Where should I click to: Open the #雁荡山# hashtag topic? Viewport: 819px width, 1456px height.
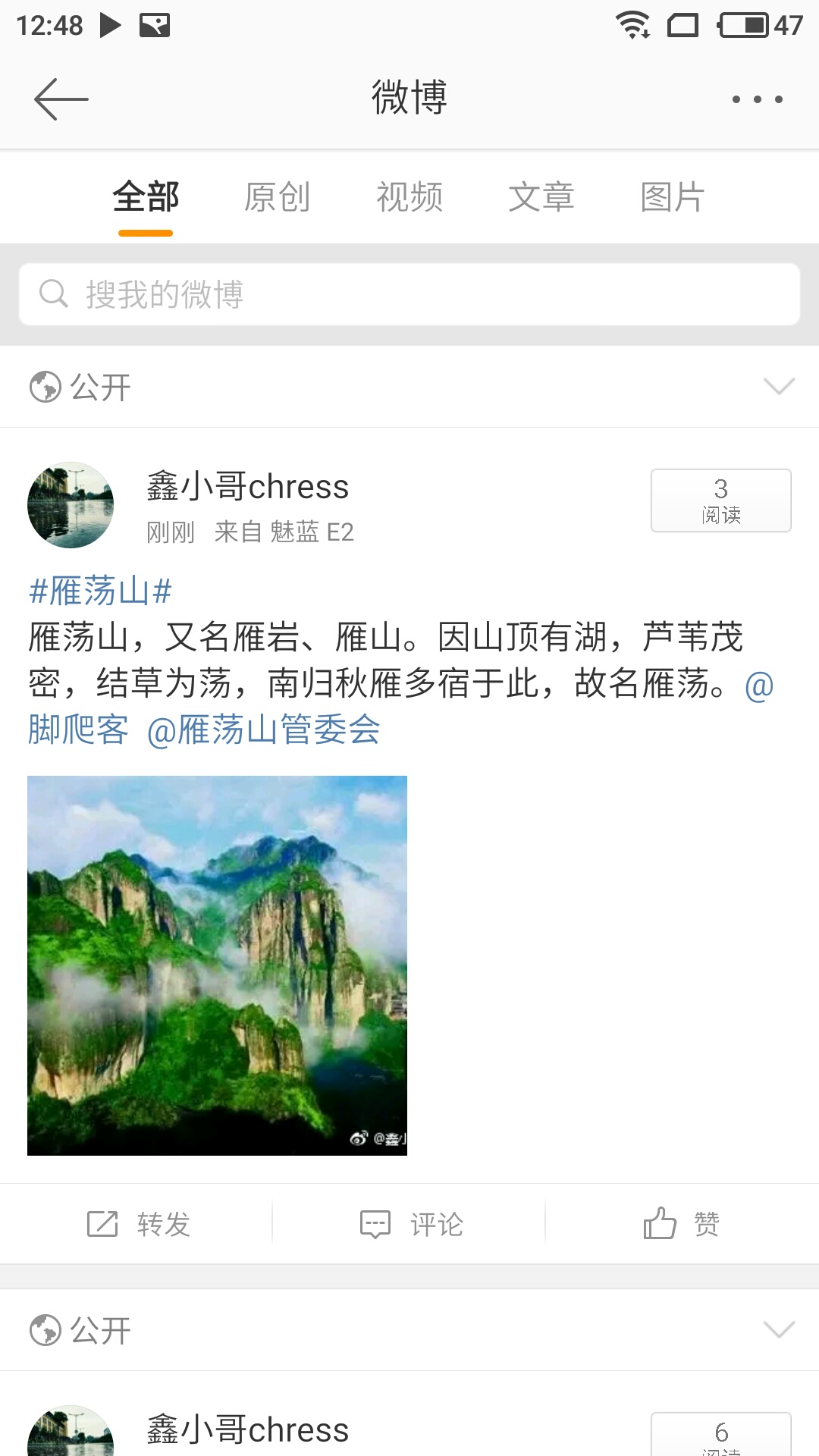100,591
